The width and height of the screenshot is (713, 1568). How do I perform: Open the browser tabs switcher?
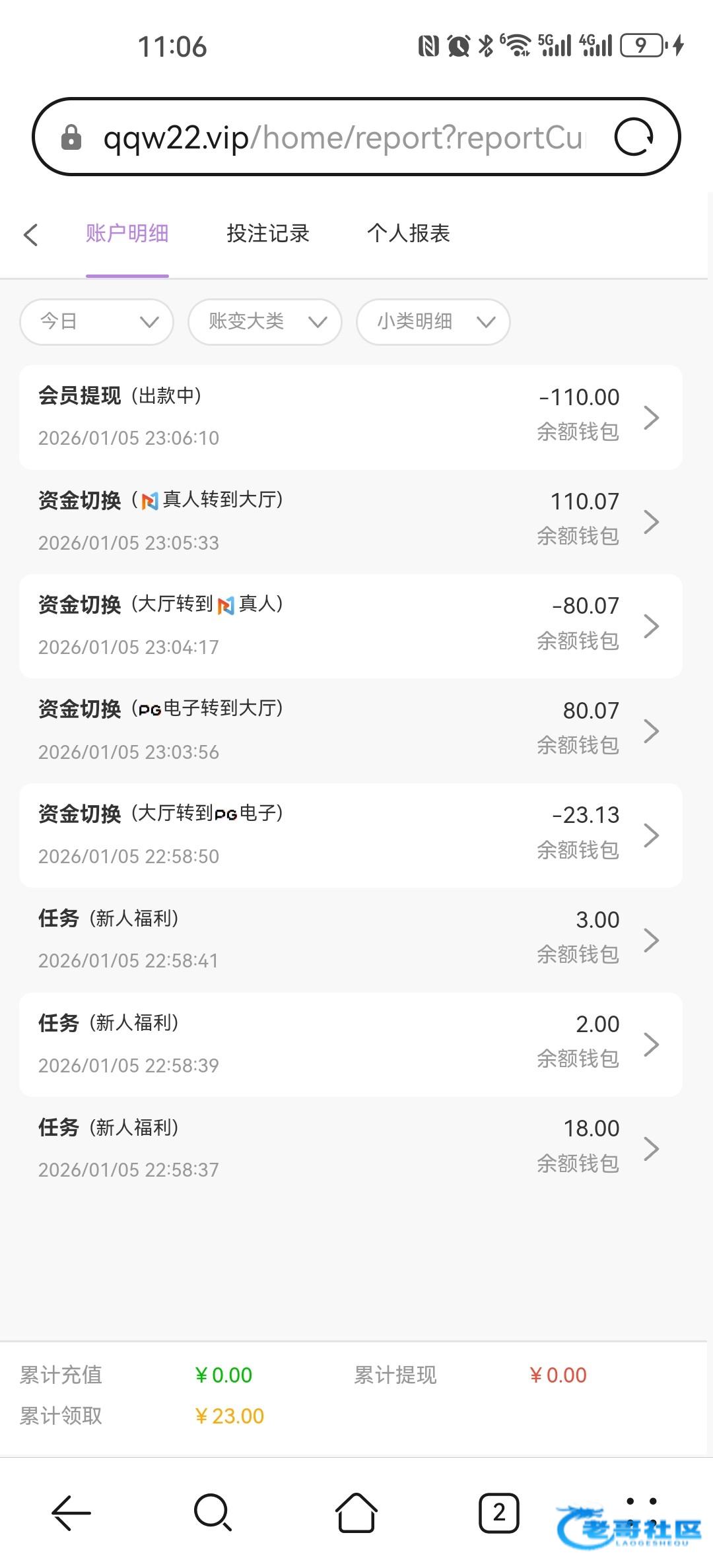(x=498, y=1513)
